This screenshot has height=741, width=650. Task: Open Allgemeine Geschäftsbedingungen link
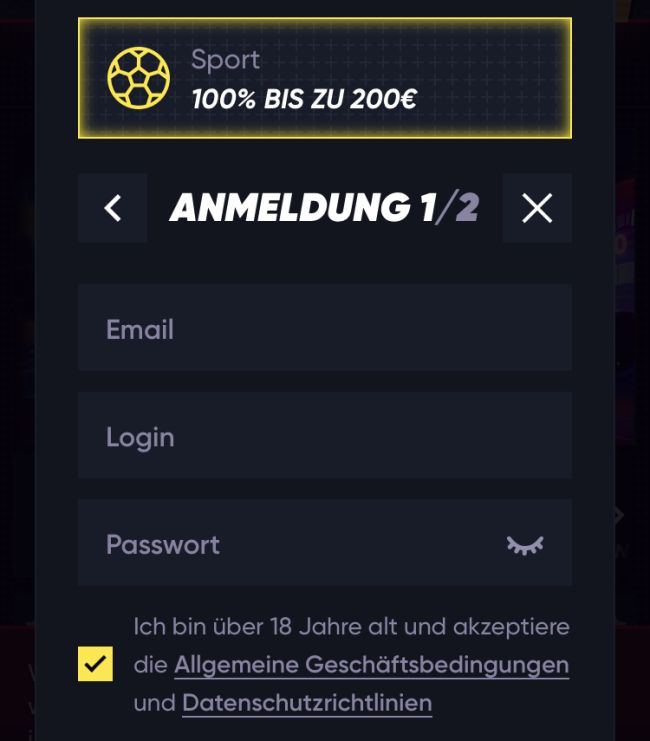(x=371, y=664)
